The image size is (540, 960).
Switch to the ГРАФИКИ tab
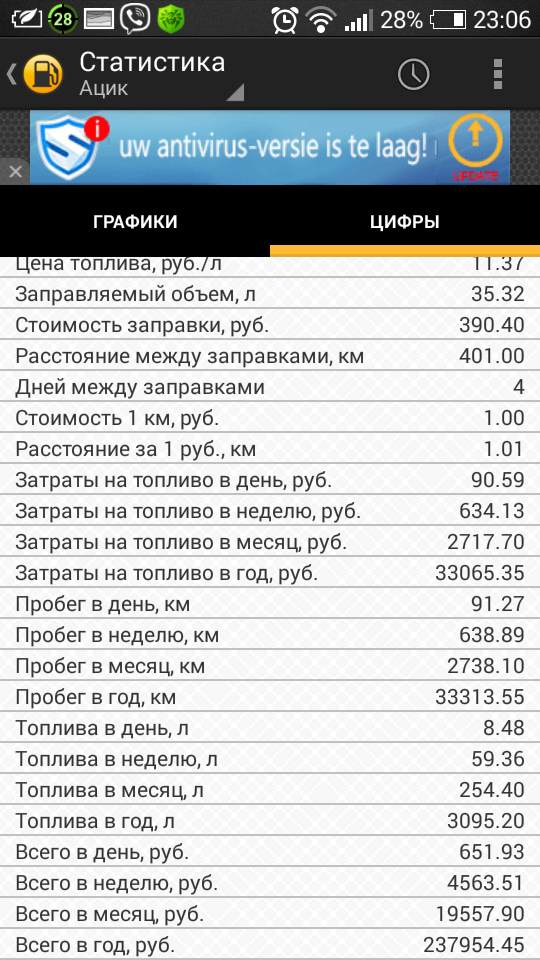pyautogui.click(x=135, y=222)
